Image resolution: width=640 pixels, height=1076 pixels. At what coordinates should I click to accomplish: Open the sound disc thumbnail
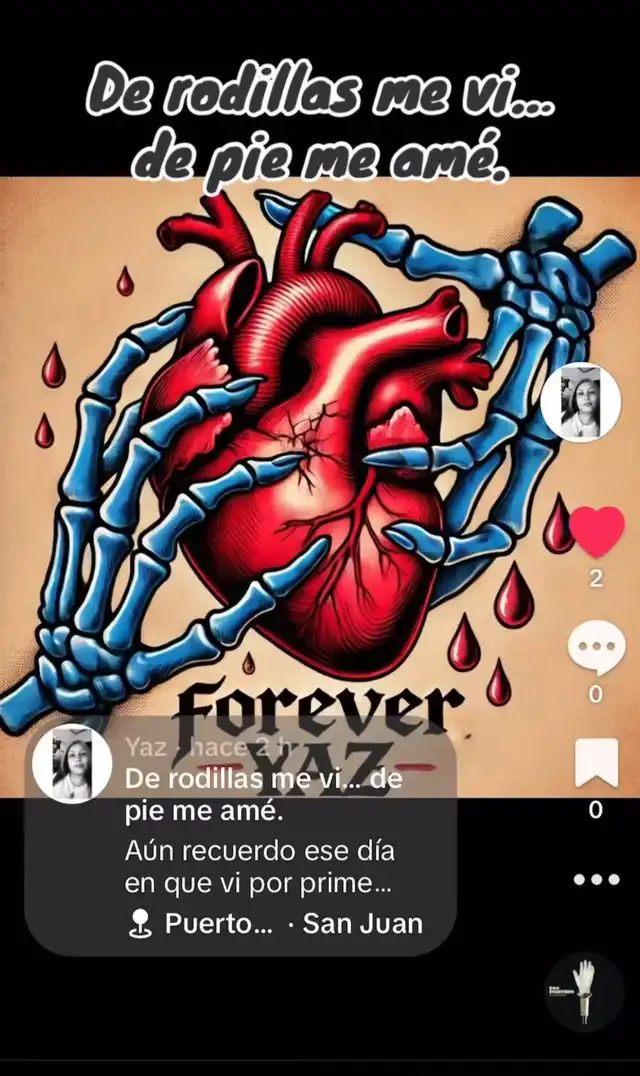pyautogui.click(x=584, y=991)
